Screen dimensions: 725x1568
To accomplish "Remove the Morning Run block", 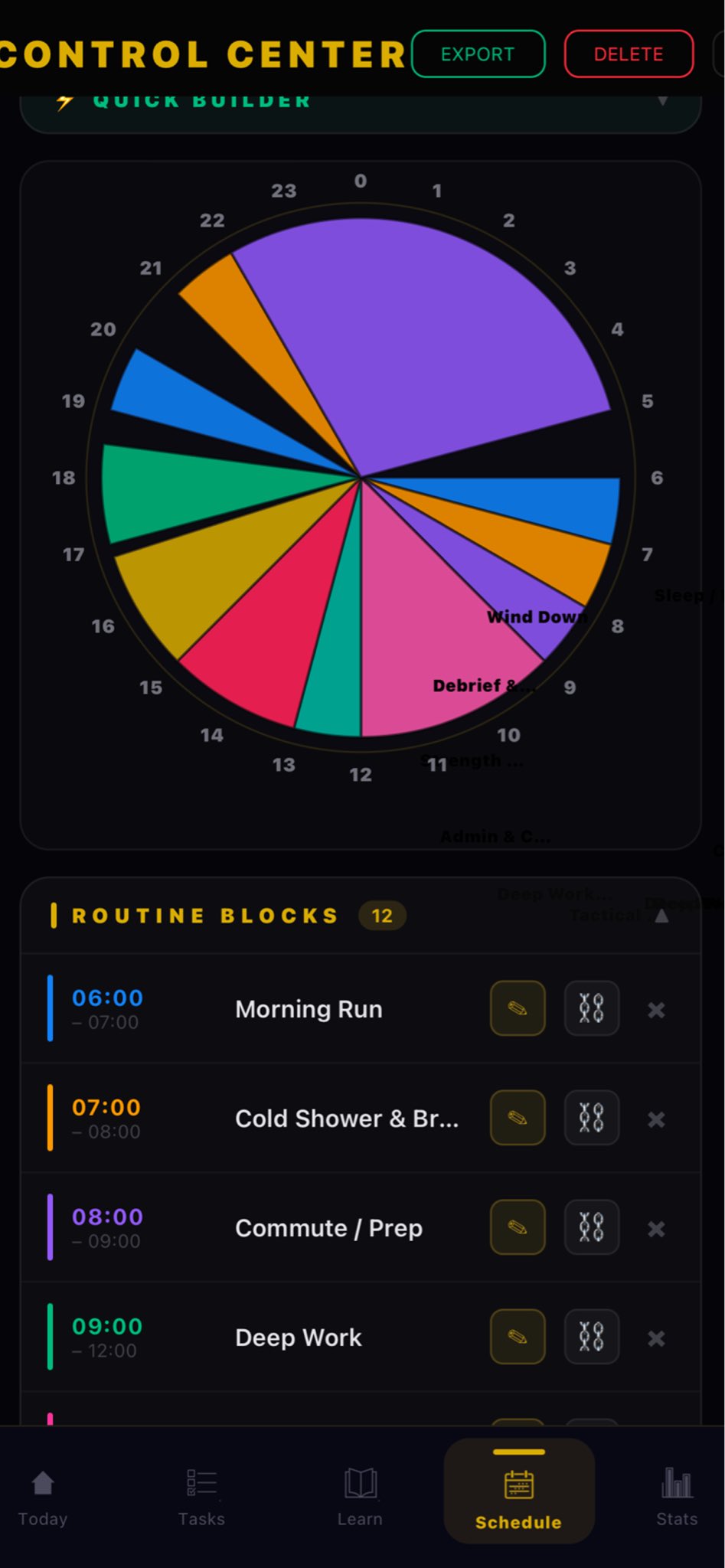I will pos(656,1010).
